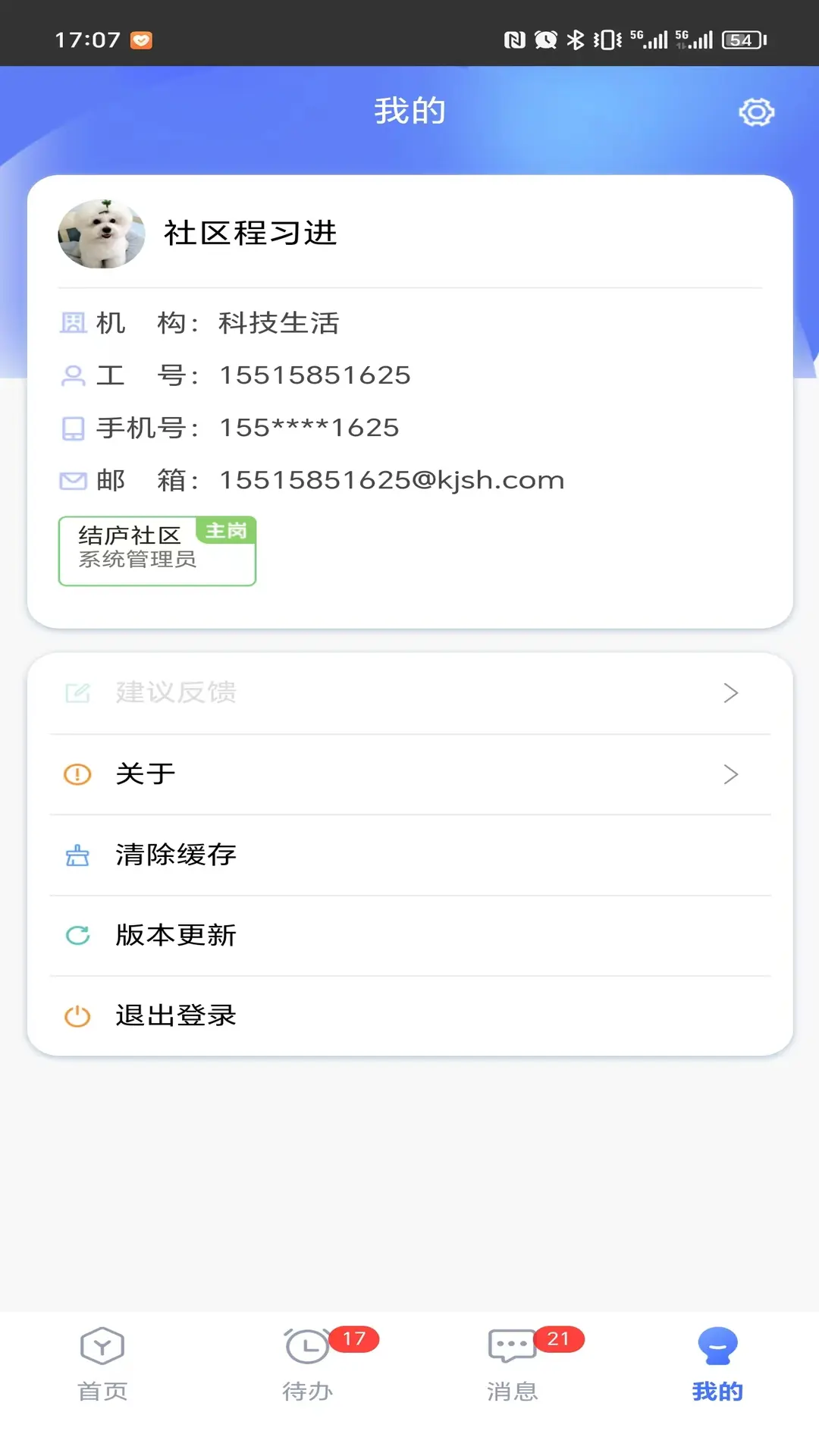Expand the 关于 row via its arrow
819x1456 pixels.
click(x=730, y=773)
